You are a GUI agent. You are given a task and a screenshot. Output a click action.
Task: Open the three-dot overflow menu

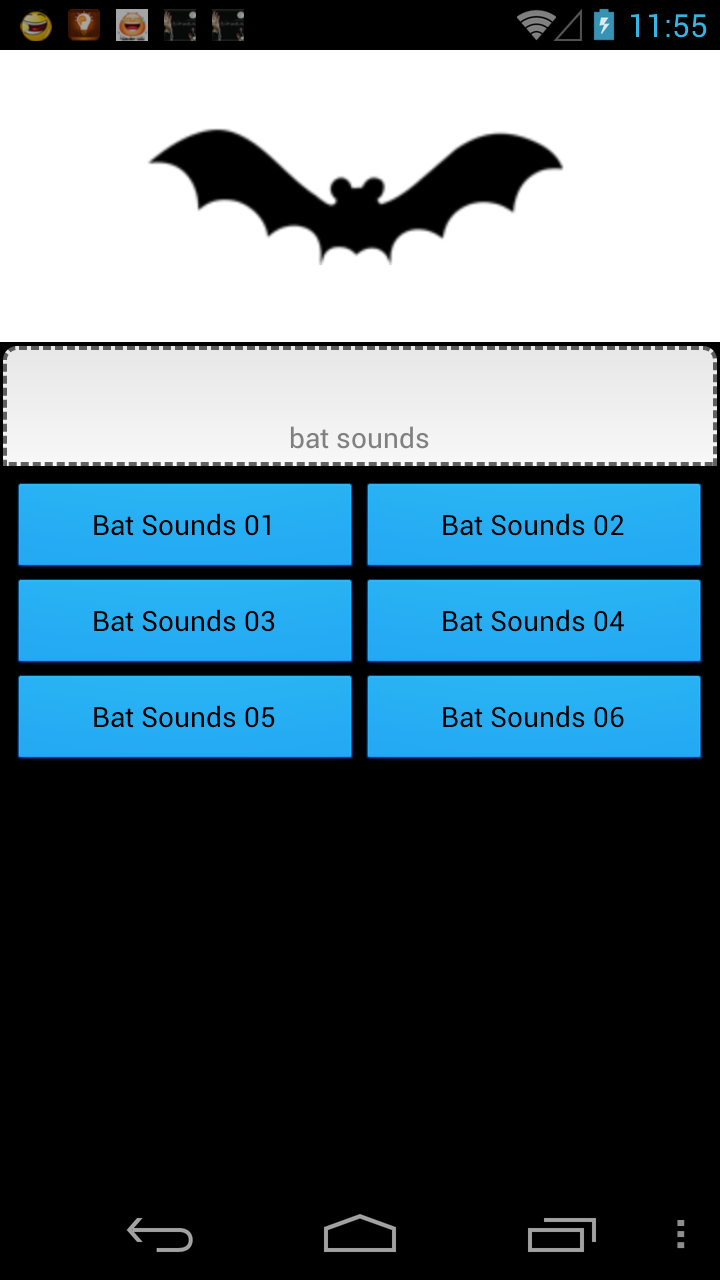coord(681,1235)
